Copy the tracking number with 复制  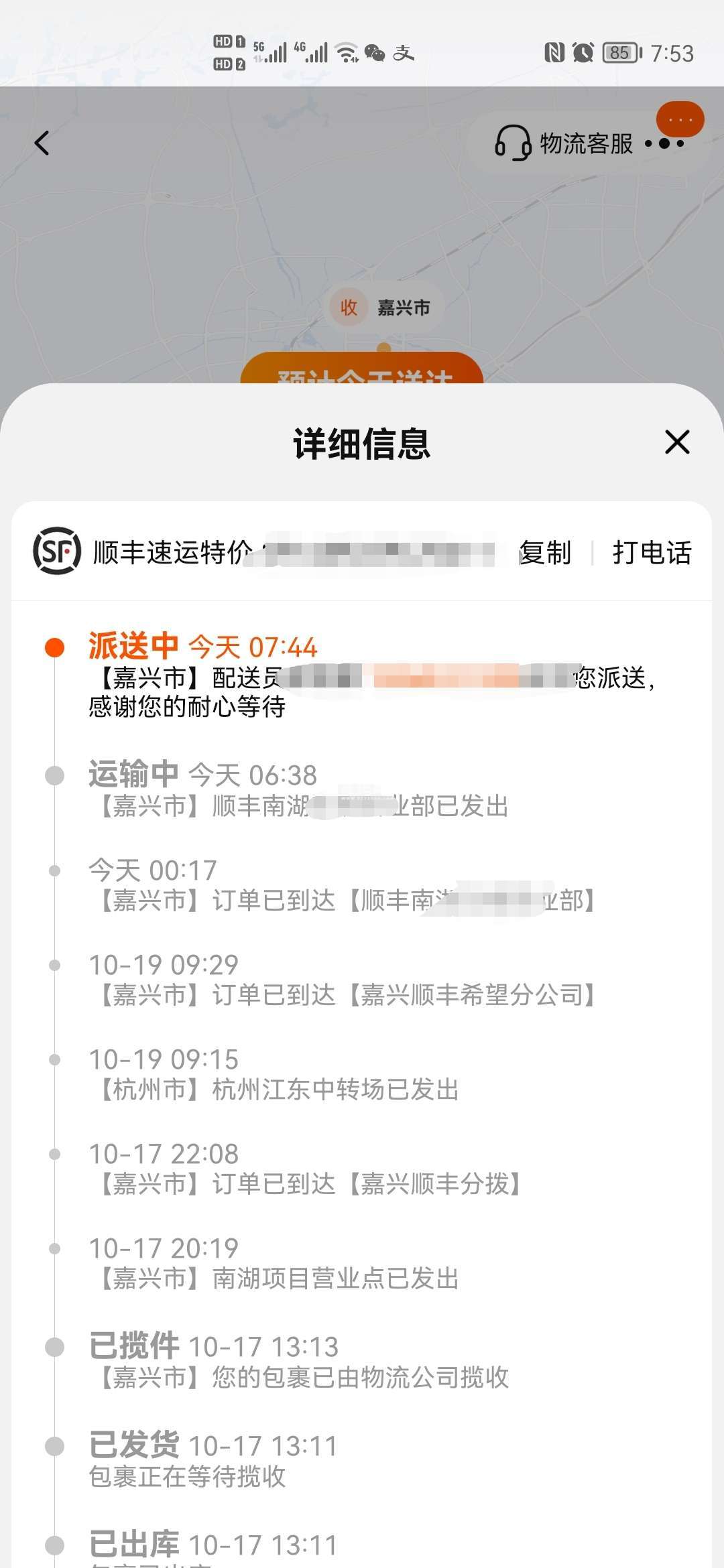pos(546,553)
